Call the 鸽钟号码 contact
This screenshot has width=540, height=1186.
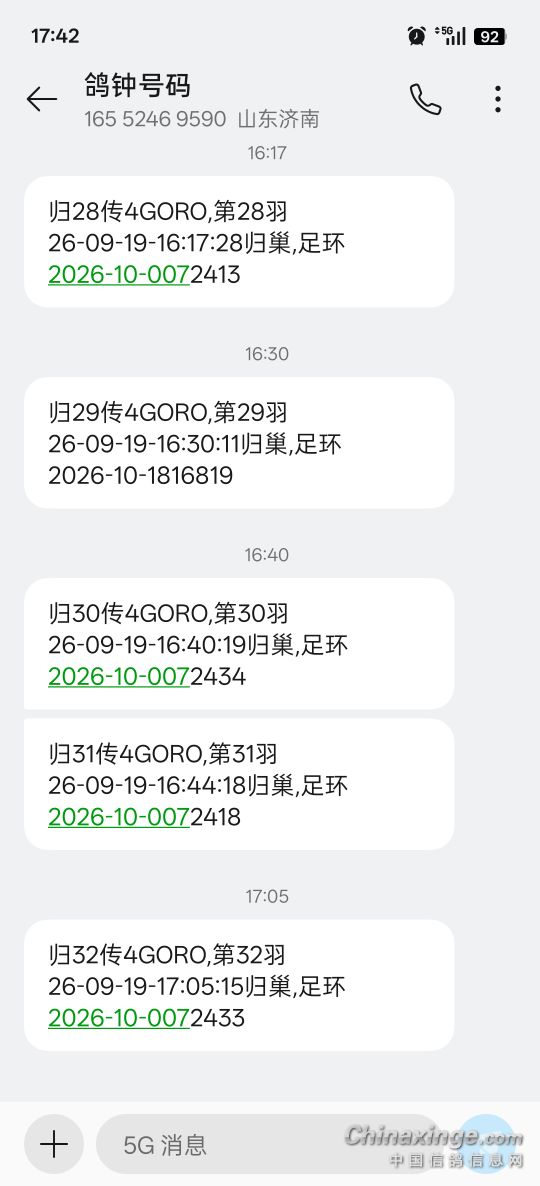pyautogui.click(x=425, y=99)
